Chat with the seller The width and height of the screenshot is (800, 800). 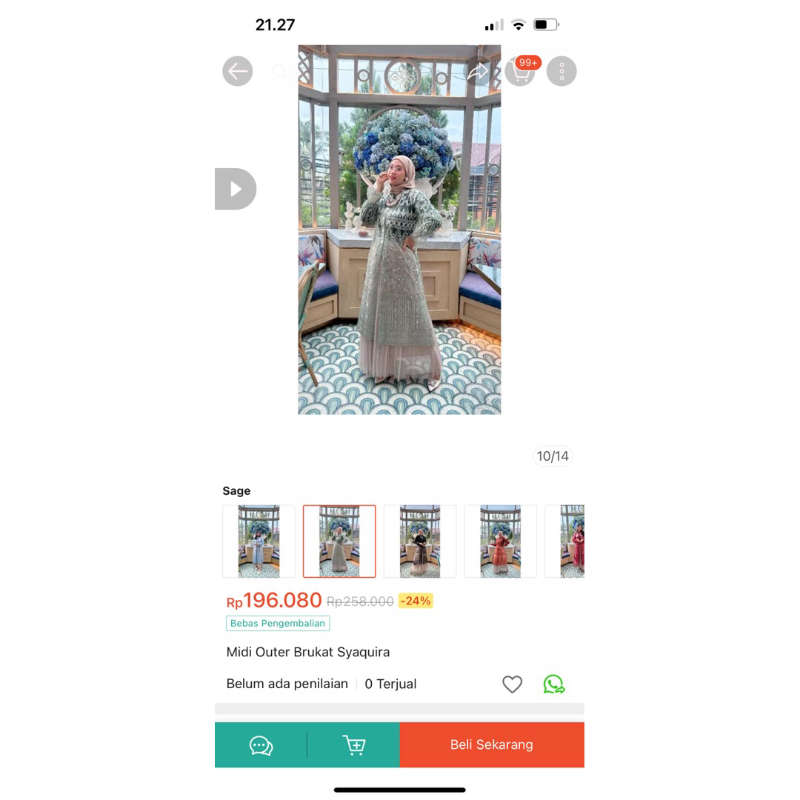pos(261,745)
